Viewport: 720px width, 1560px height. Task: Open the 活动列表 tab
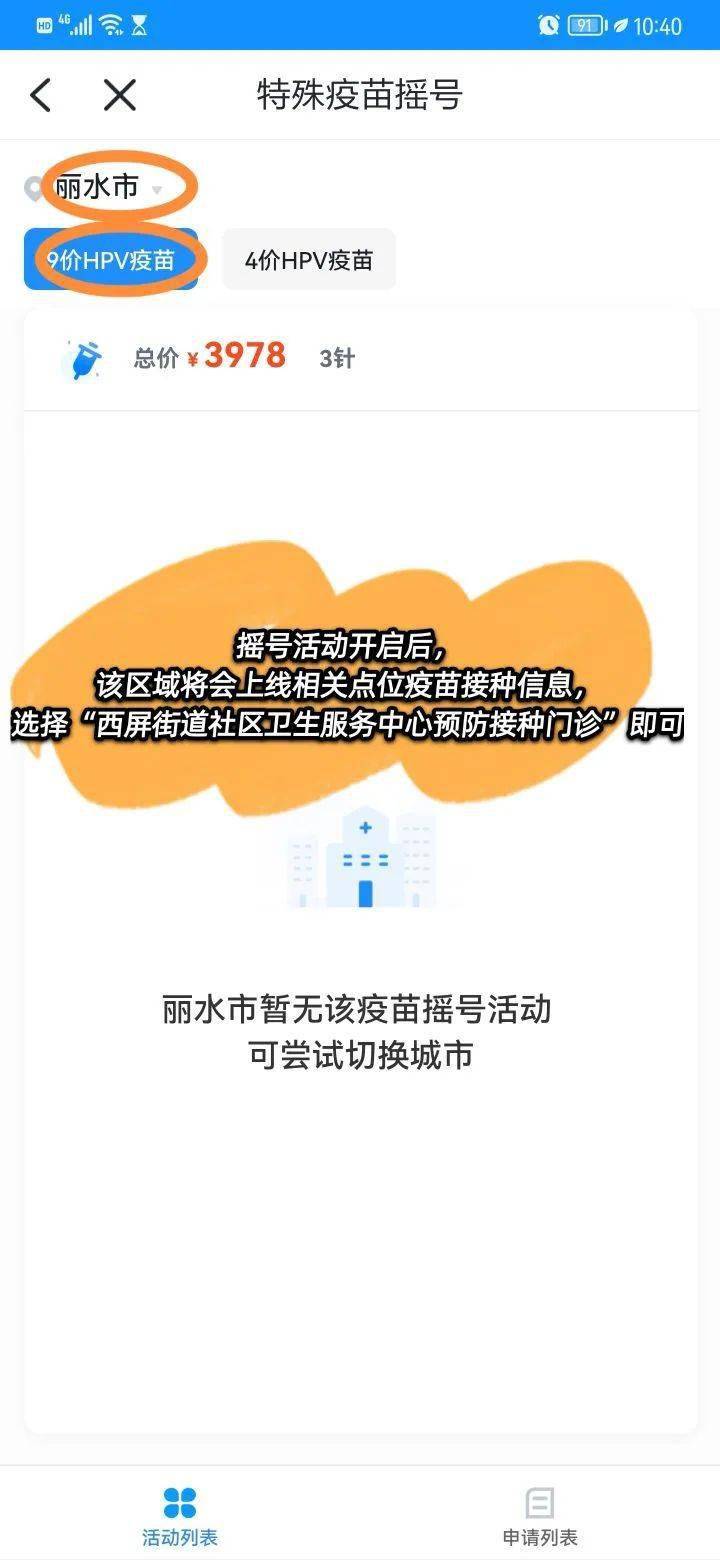[x=180, y=1515]
